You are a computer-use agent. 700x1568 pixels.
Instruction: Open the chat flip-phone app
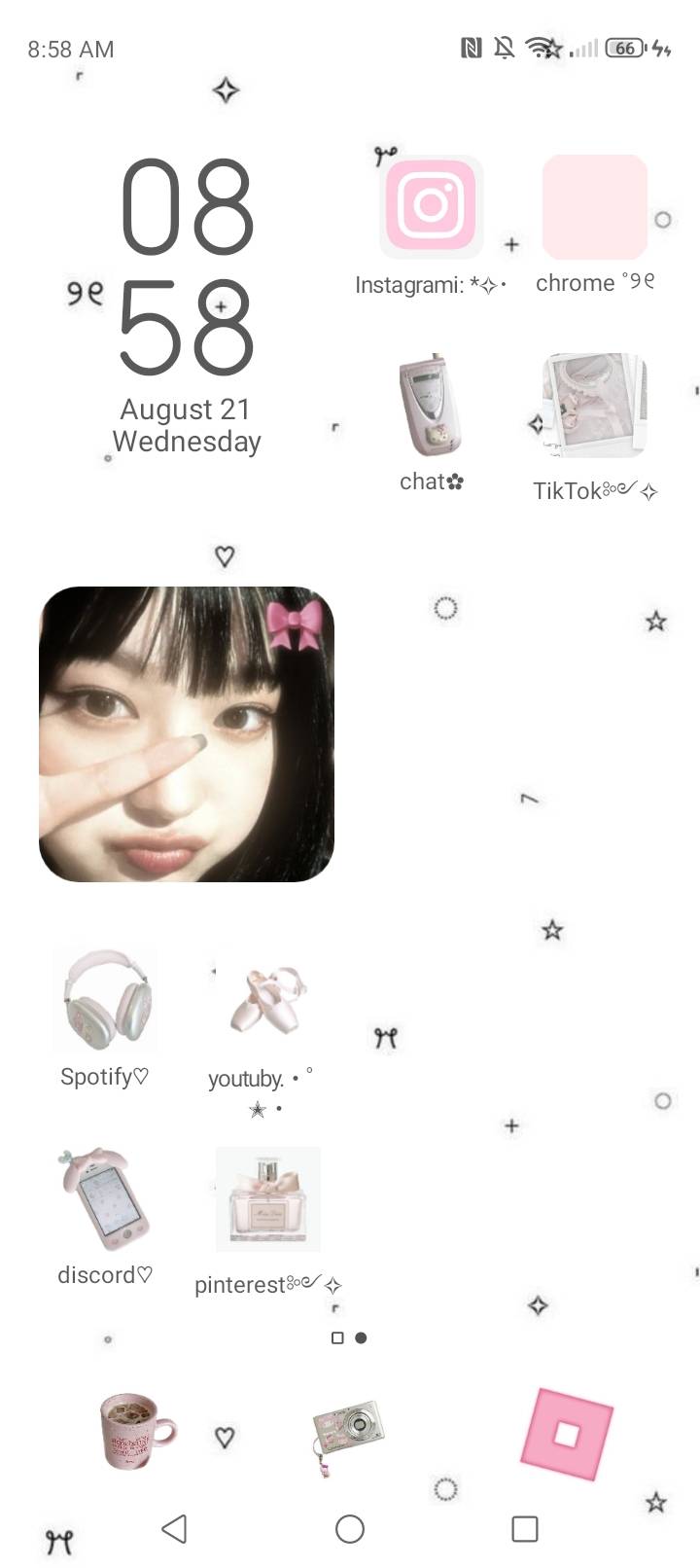click(x=431, y=406)
